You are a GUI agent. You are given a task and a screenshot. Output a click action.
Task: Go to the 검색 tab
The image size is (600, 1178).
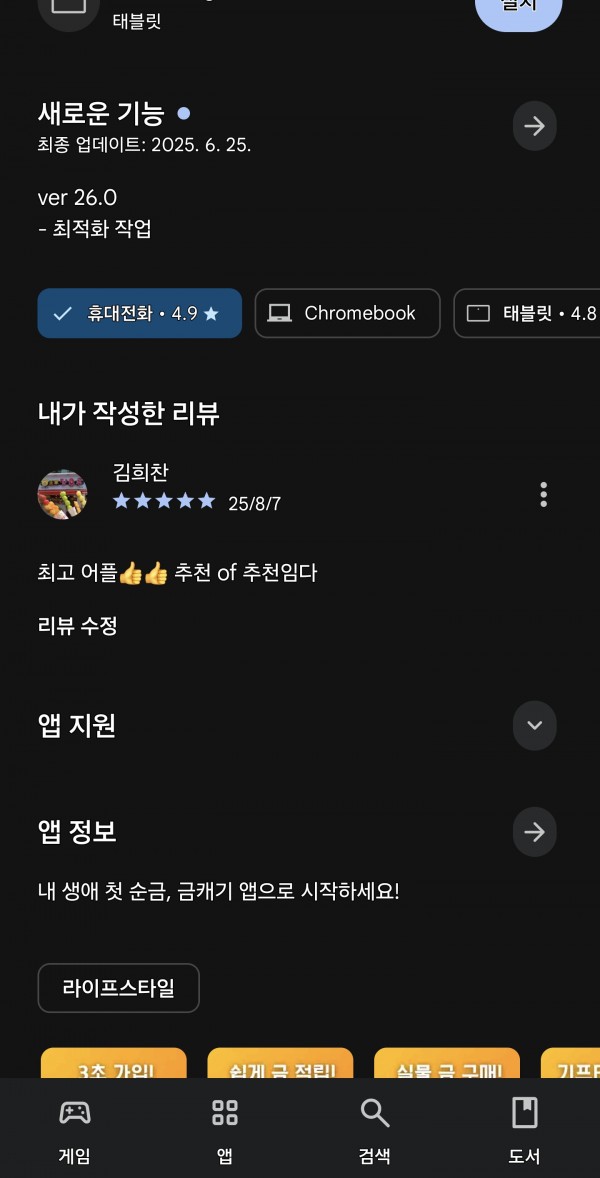[x=375, y=1129]
